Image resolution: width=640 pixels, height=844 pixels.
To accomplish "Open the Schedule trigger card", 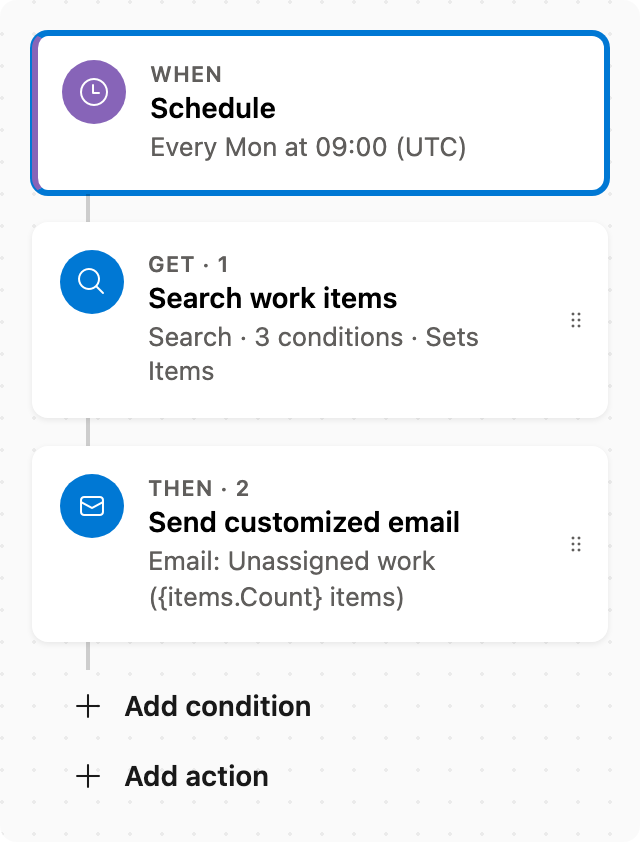I will coord(320,113).
